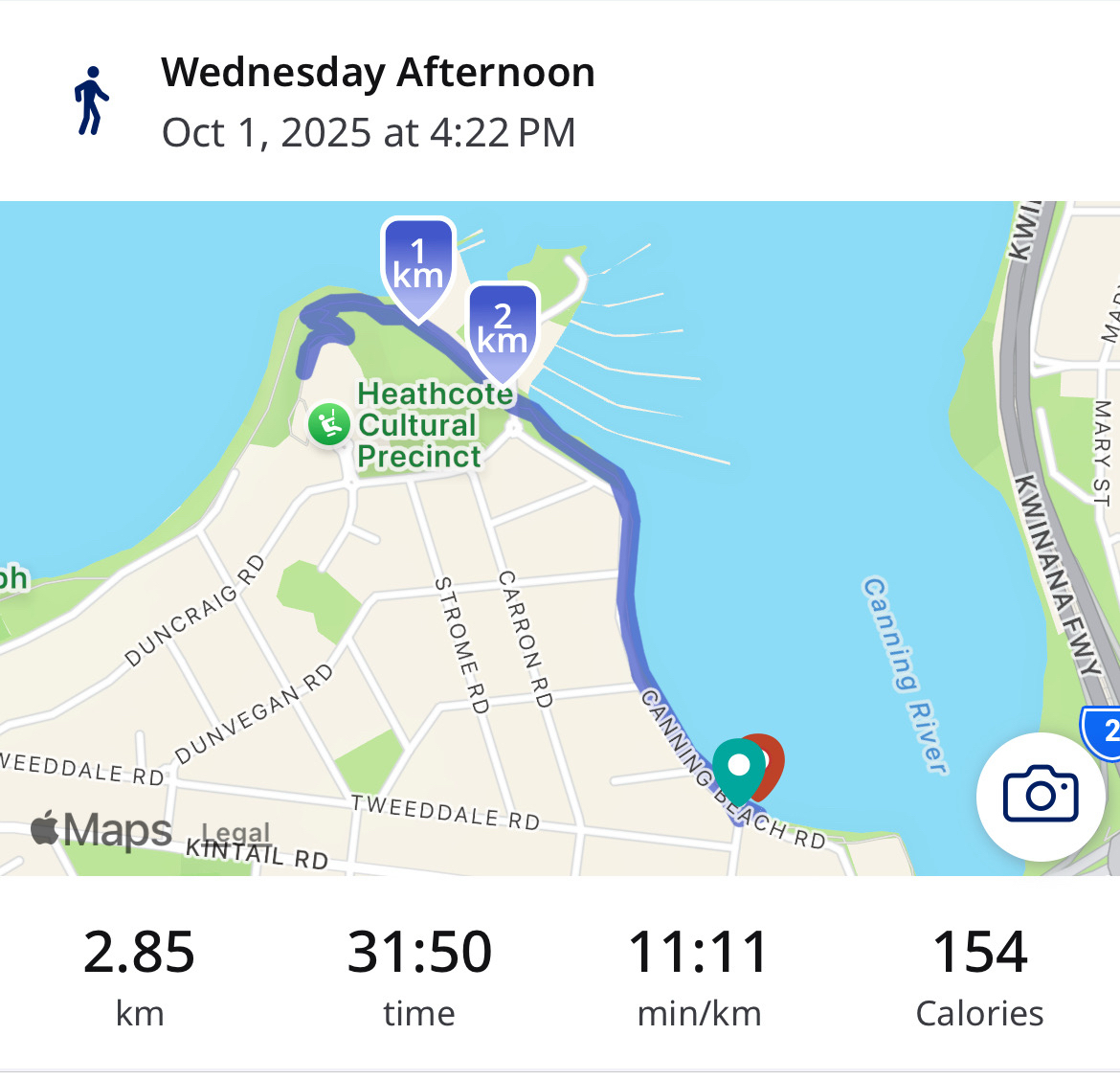Open the Heathcote Cultural Precinct map marker
This screenshot has width=1120, height=1080.
(328, 423)
